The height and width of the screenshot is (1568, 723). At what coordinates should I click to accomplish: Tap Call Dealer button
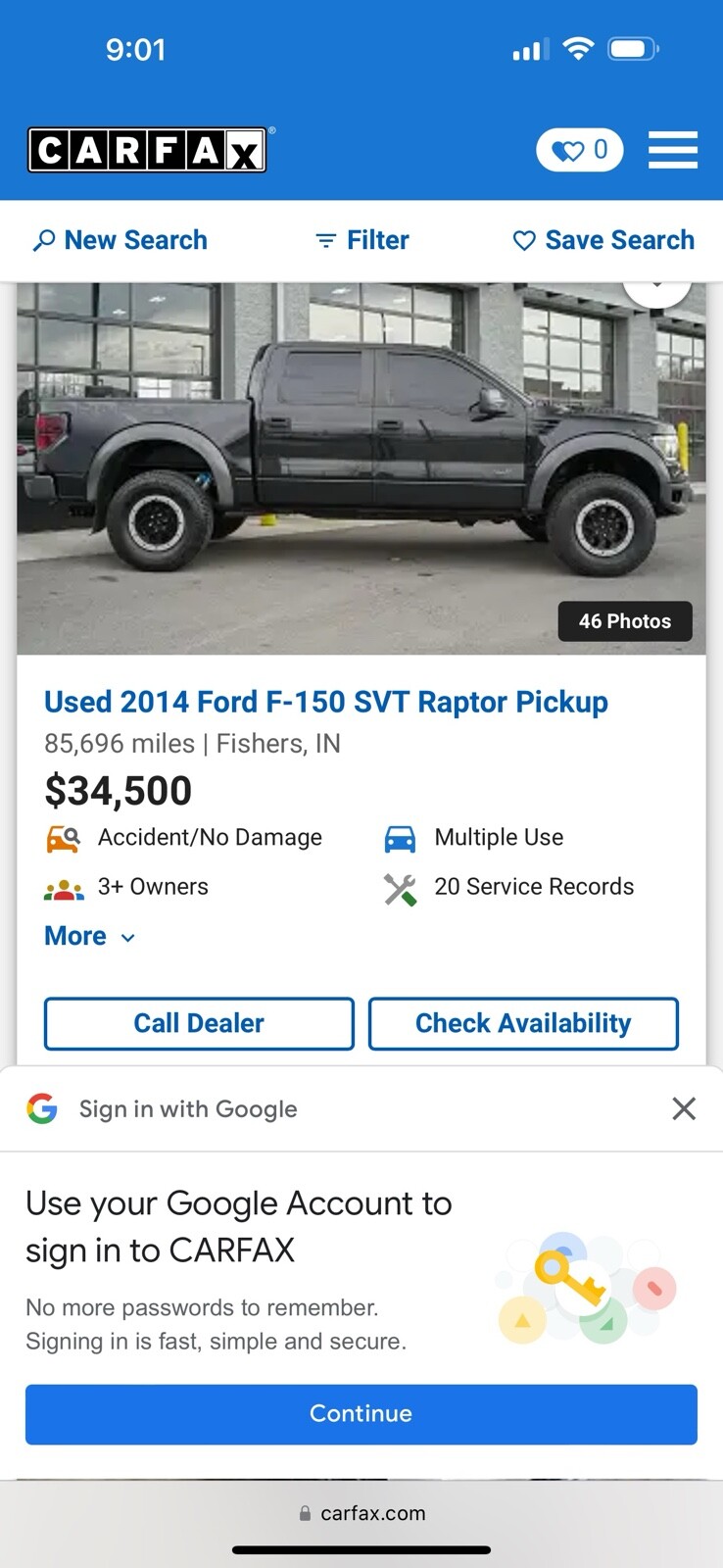[199, 1023]
